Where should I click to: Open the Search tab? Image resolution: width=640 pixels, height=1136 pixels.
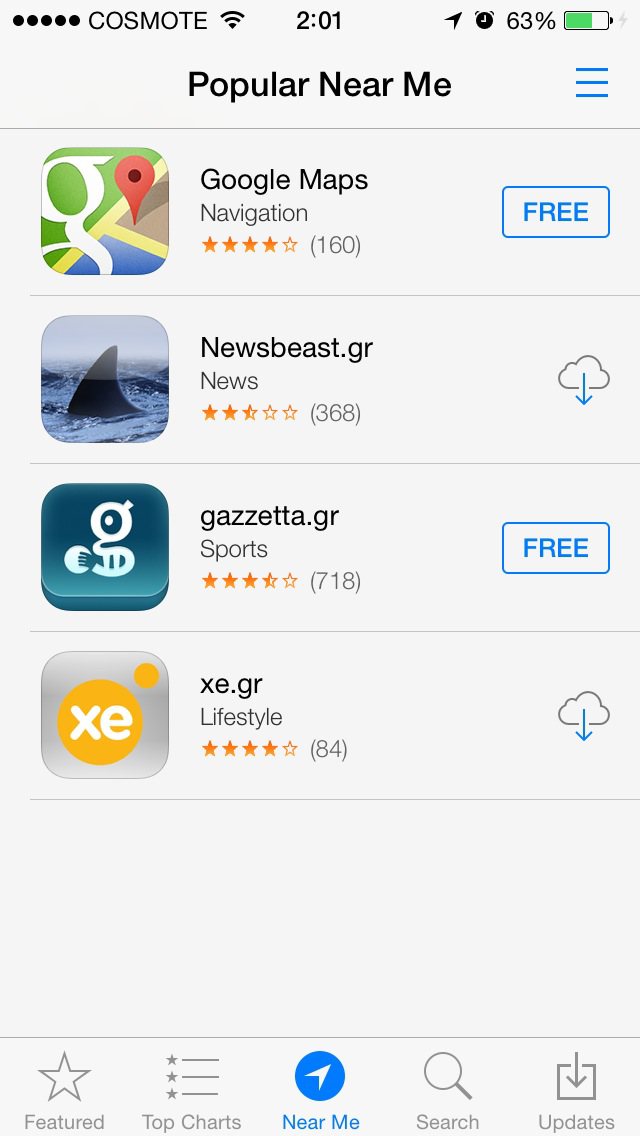click(447, 1090)
